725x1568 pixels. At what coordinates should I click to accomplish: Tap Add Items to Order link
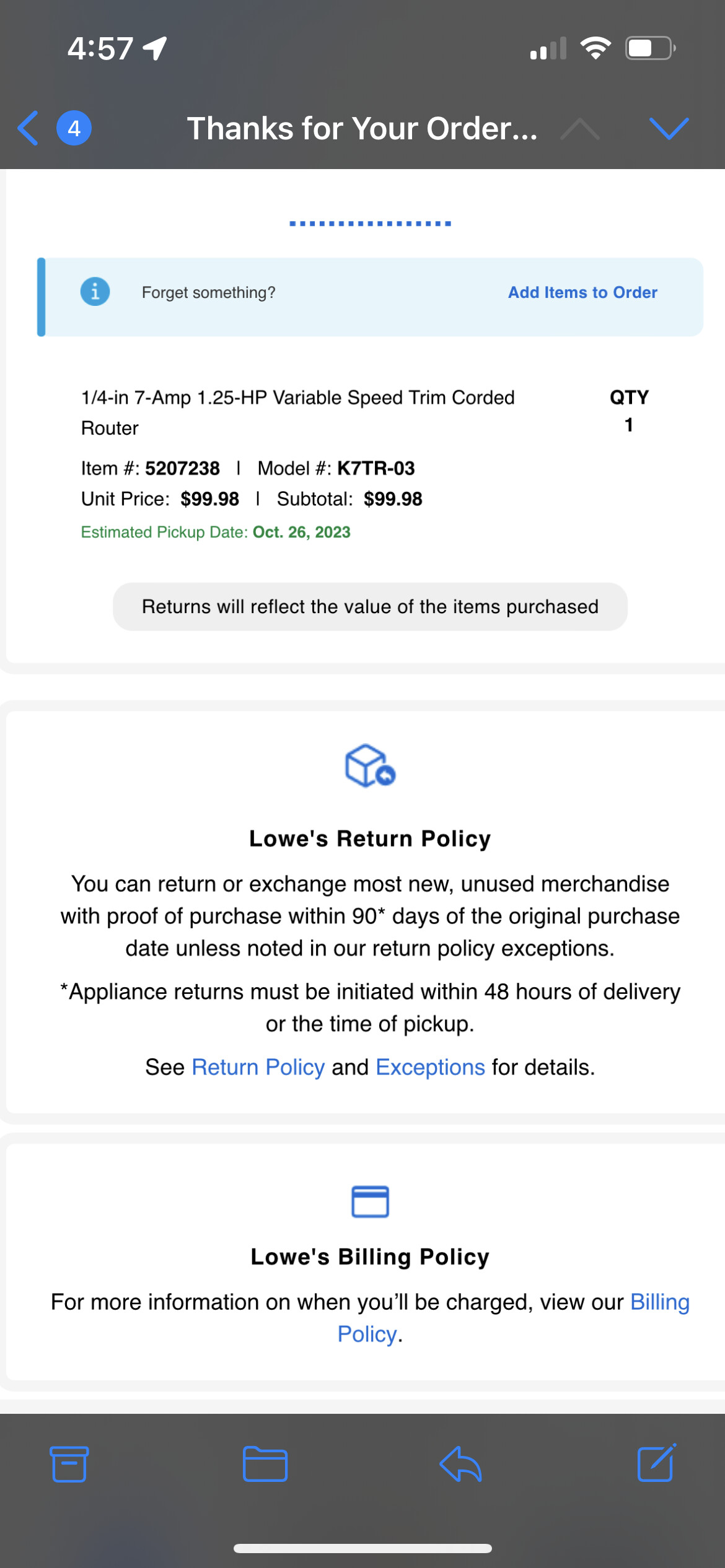point(582,292)
